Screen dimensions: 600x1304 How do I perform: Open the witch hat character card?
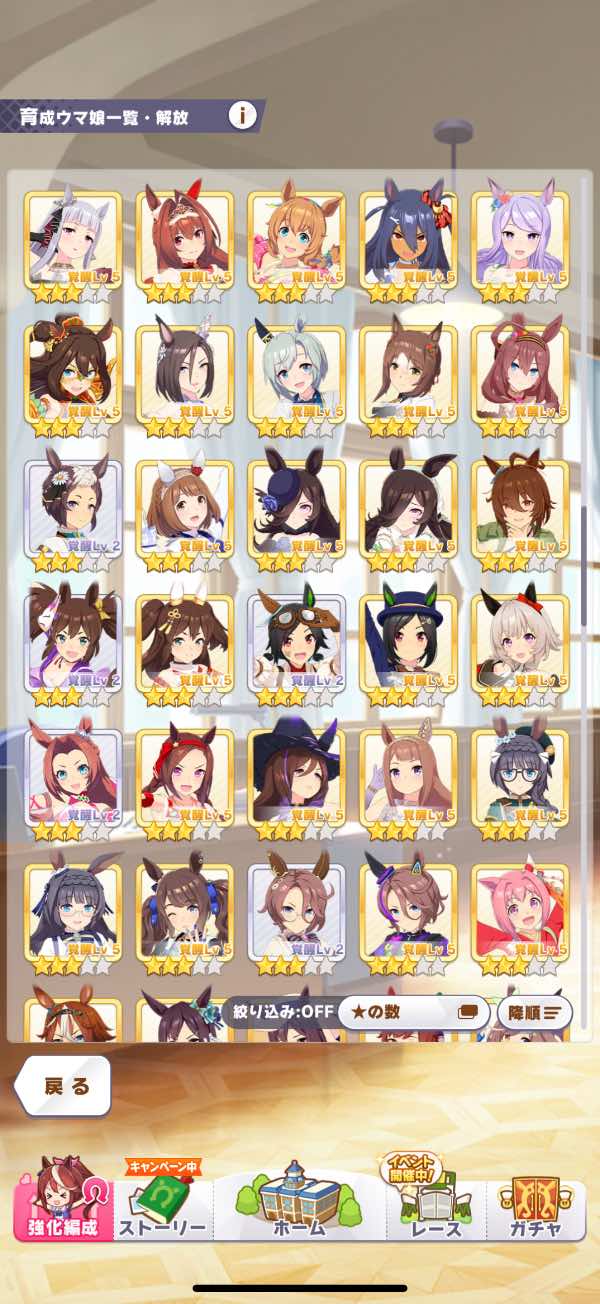point(296,778)
